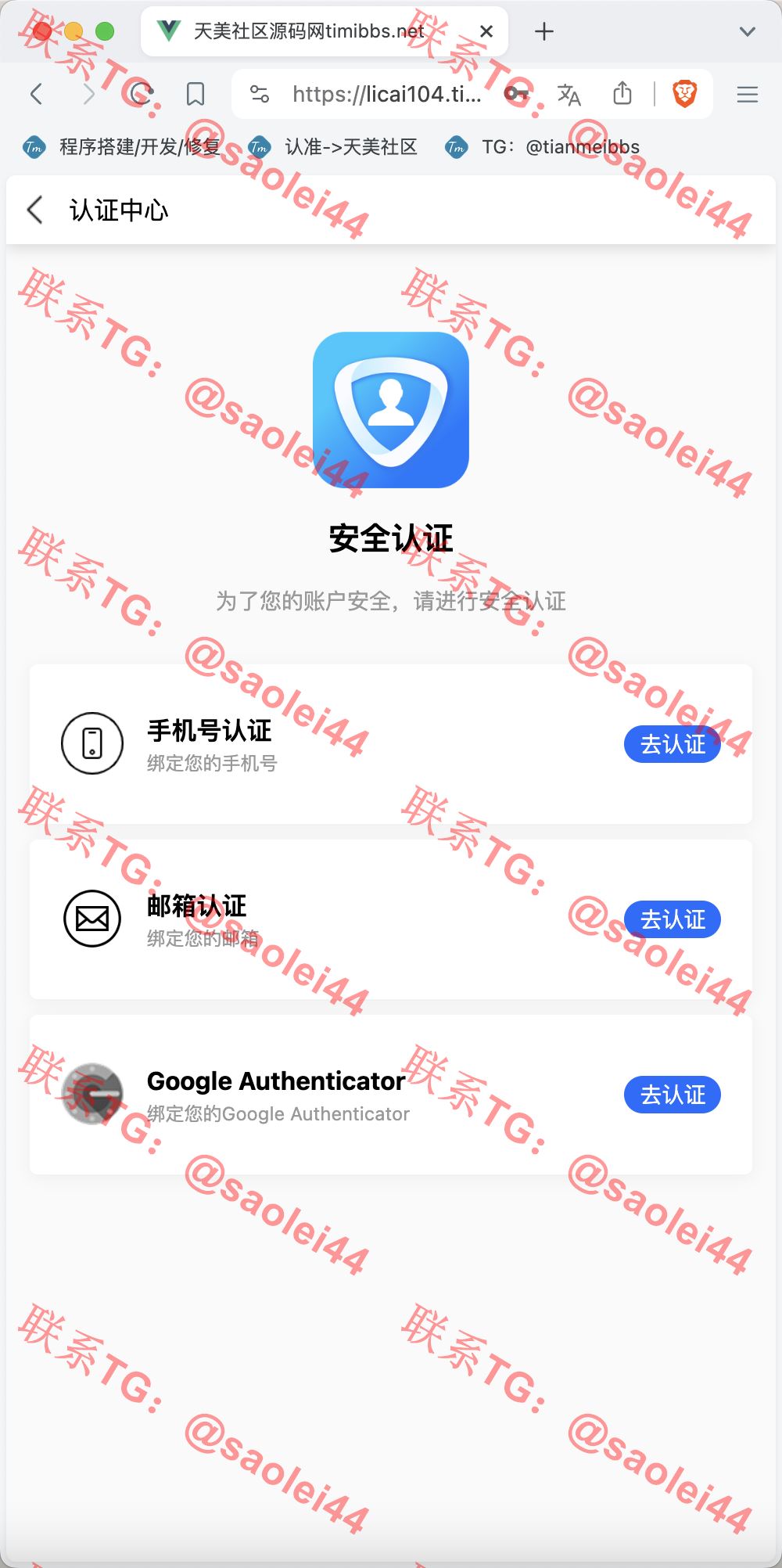Close the 天美社区源码网 browser tab

click(x=486, y=31)
